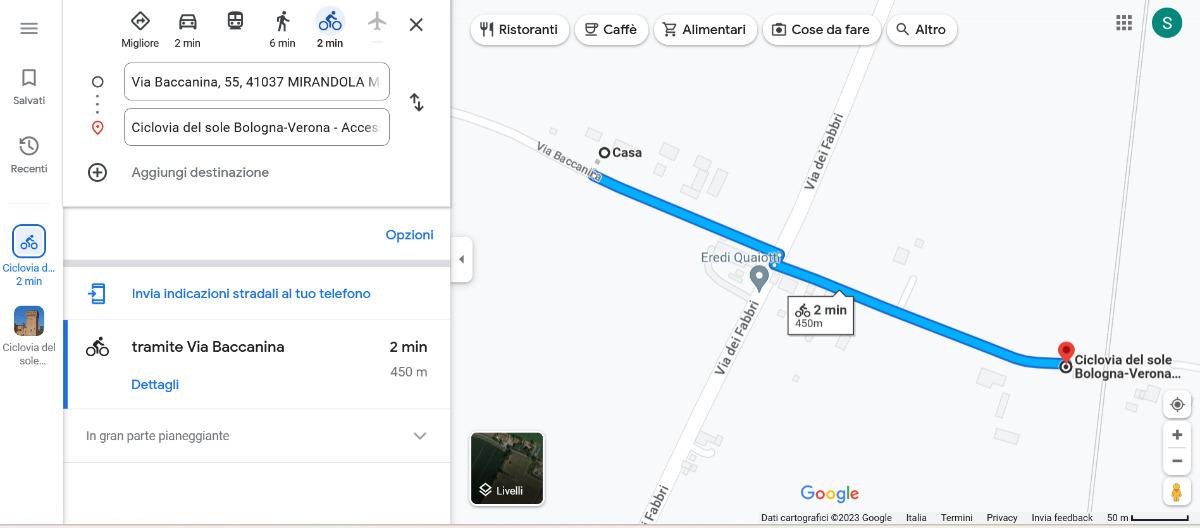
Task: Show Cose da fare nearby
Action: click(820, 30)
